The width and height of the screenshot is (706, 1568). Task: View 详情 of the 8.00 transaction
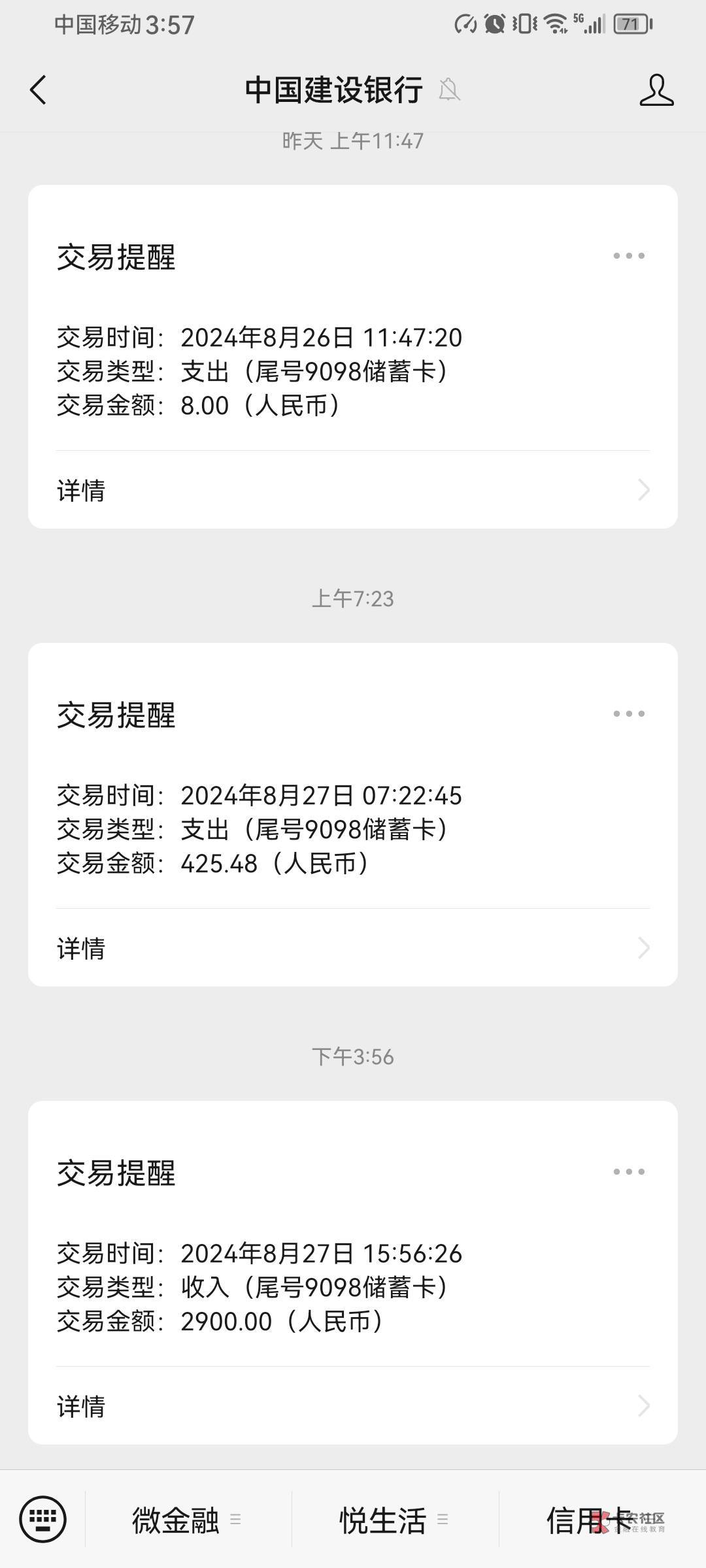tap(353, 490)
